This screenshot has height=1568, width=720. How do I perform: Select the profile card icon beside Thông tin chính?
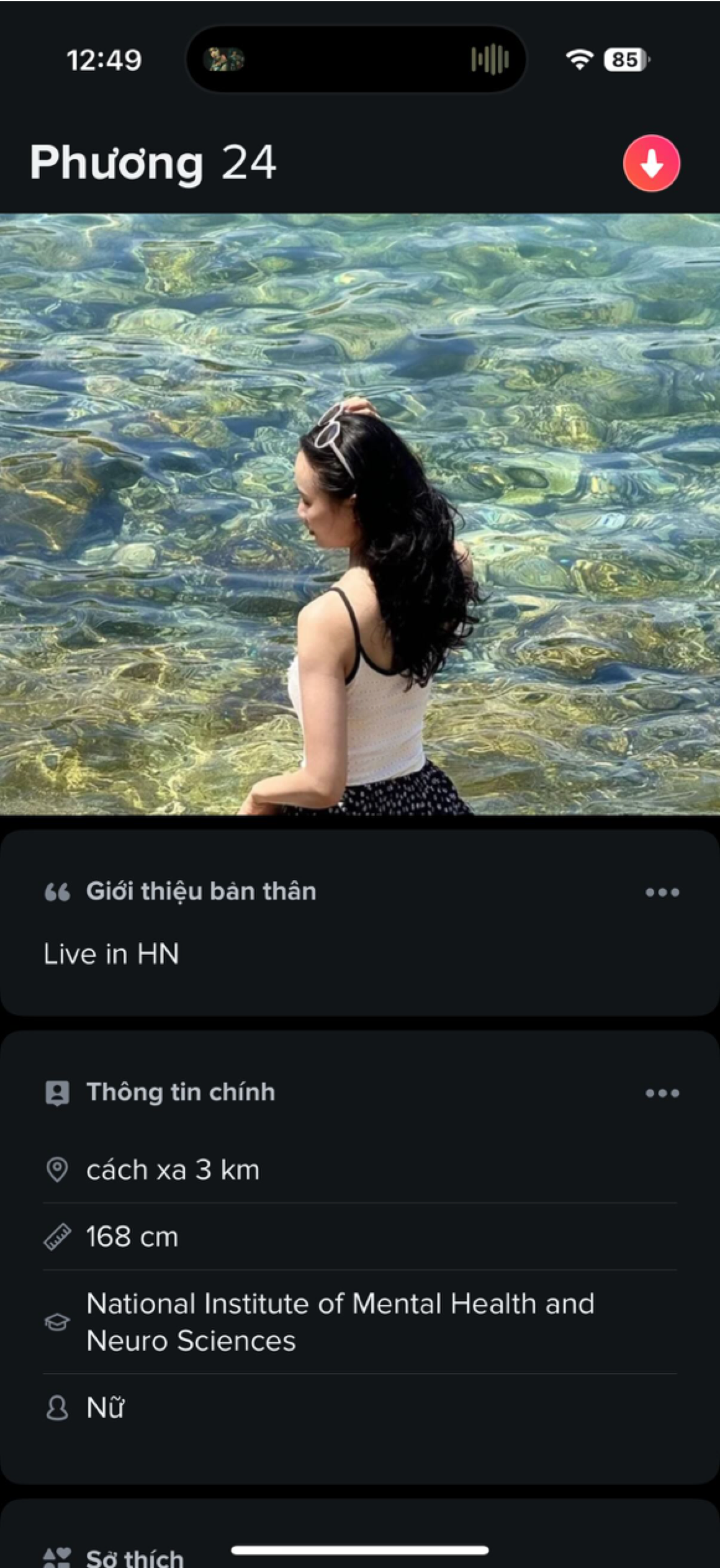tap(60, 1093)
